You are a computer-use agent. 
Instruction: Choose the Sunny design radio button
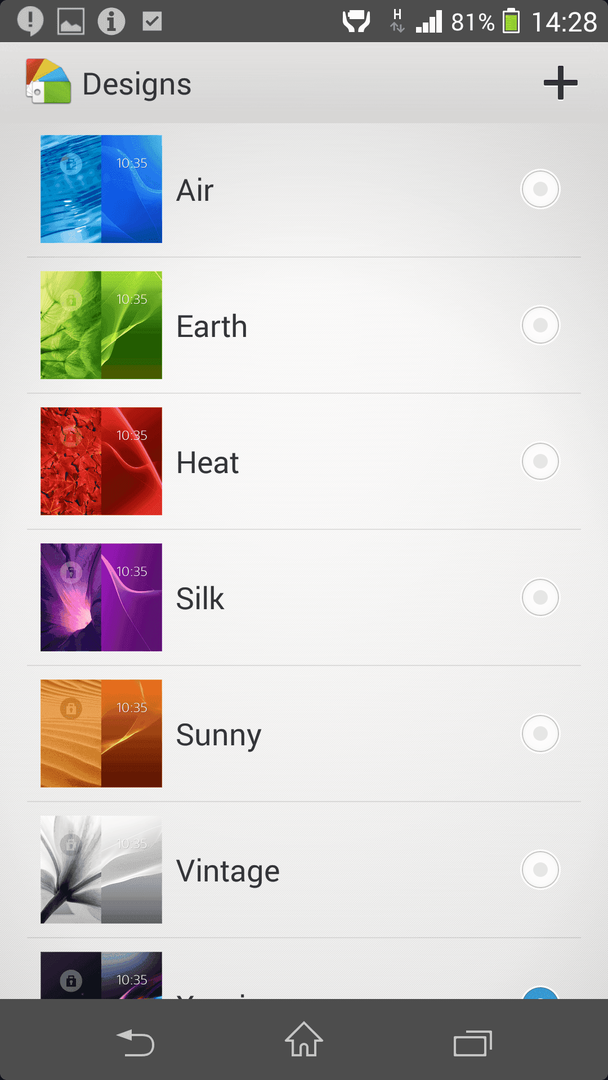coord(541,734)
